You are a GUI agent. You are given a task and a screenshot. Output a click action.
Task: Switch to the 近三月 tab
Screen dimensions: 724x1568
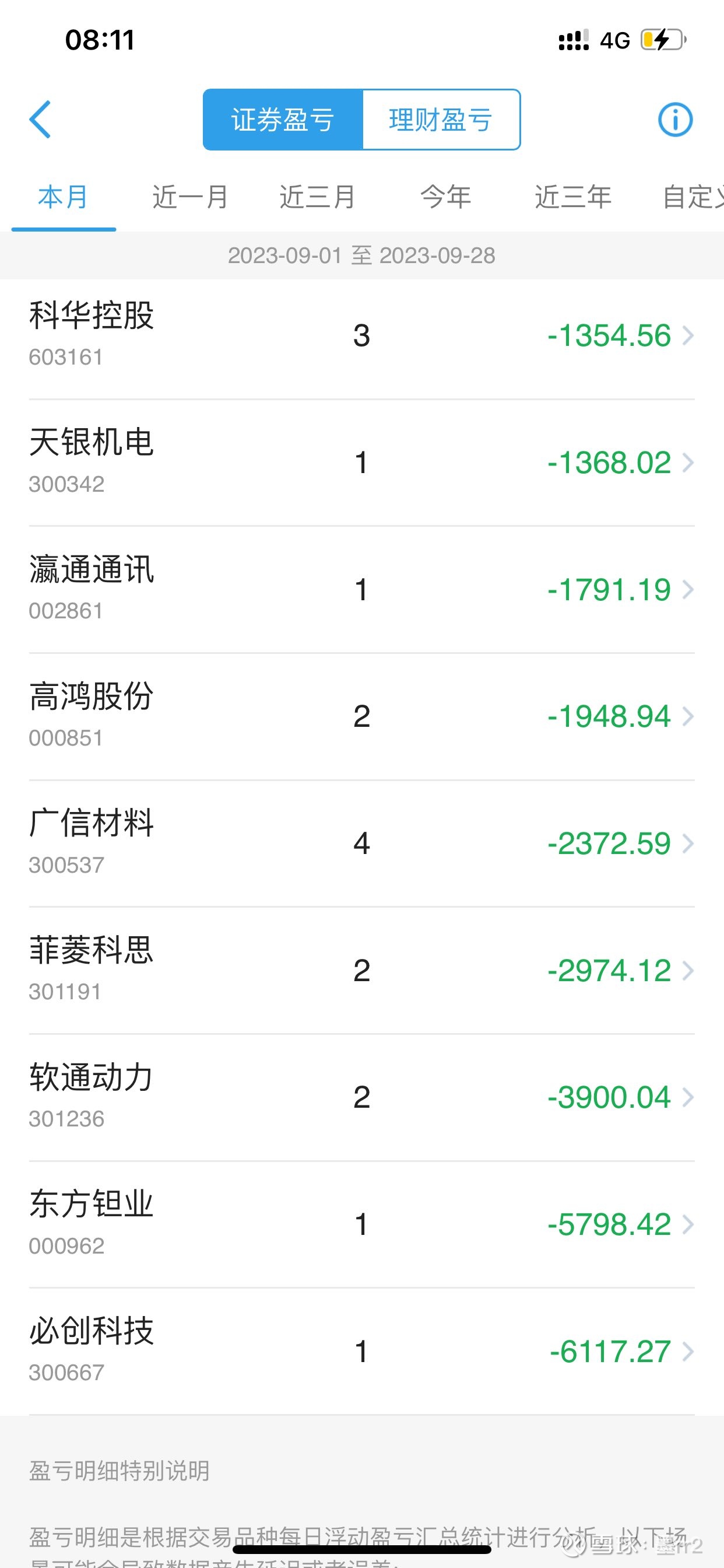318,197
